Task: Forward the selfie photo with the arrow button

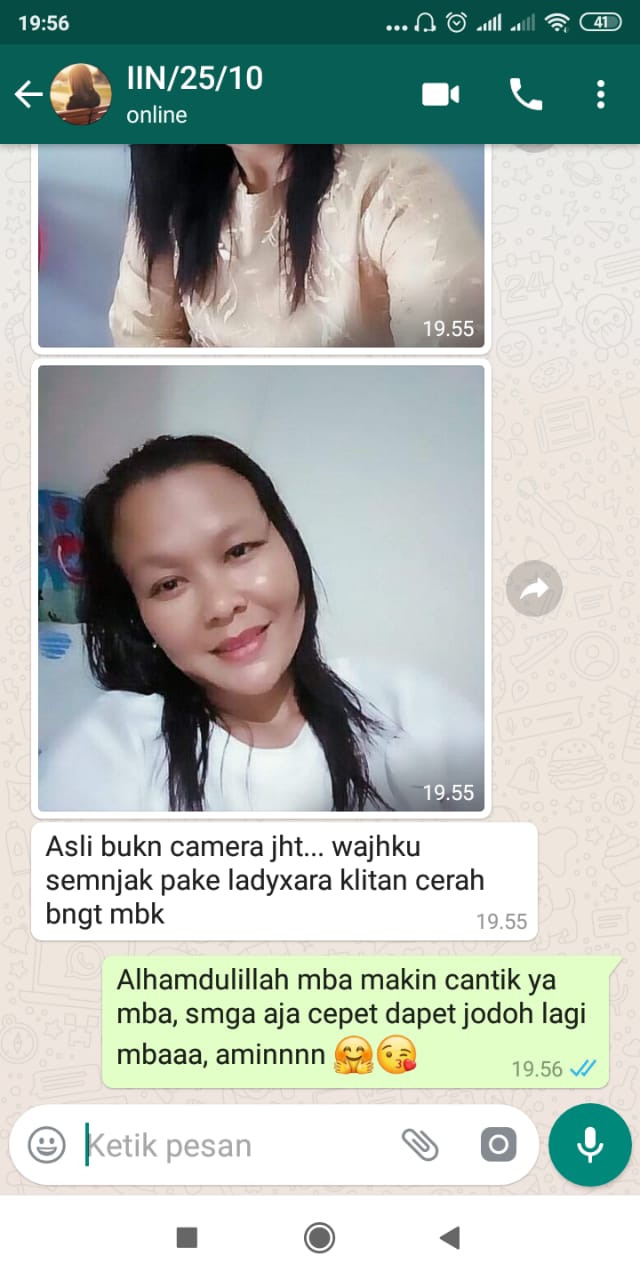Action: click(534, 589)
